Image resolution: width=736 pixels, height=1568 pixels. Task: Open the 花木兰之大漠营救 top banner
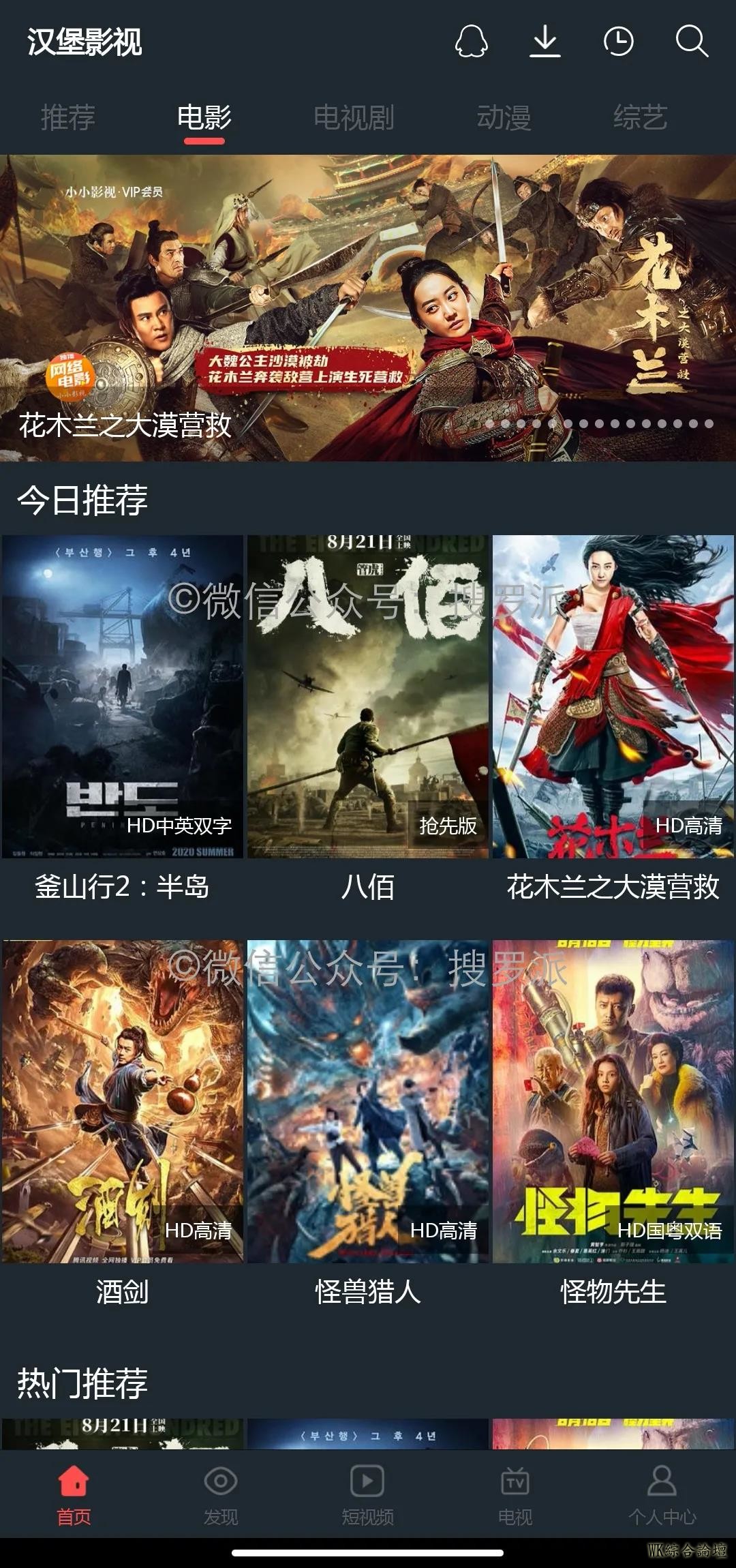(x=368, y=307)
